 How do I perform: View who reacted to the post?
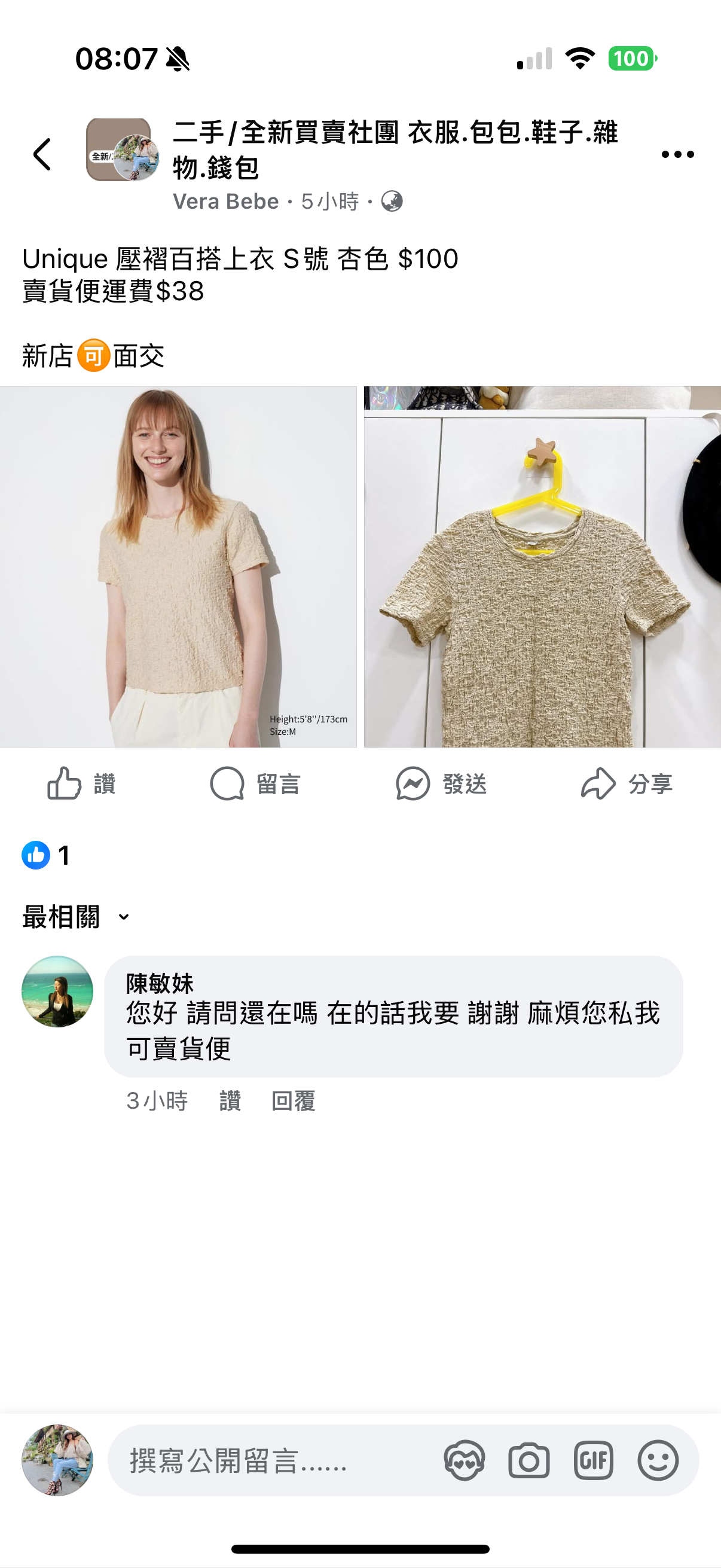[46, 855]
